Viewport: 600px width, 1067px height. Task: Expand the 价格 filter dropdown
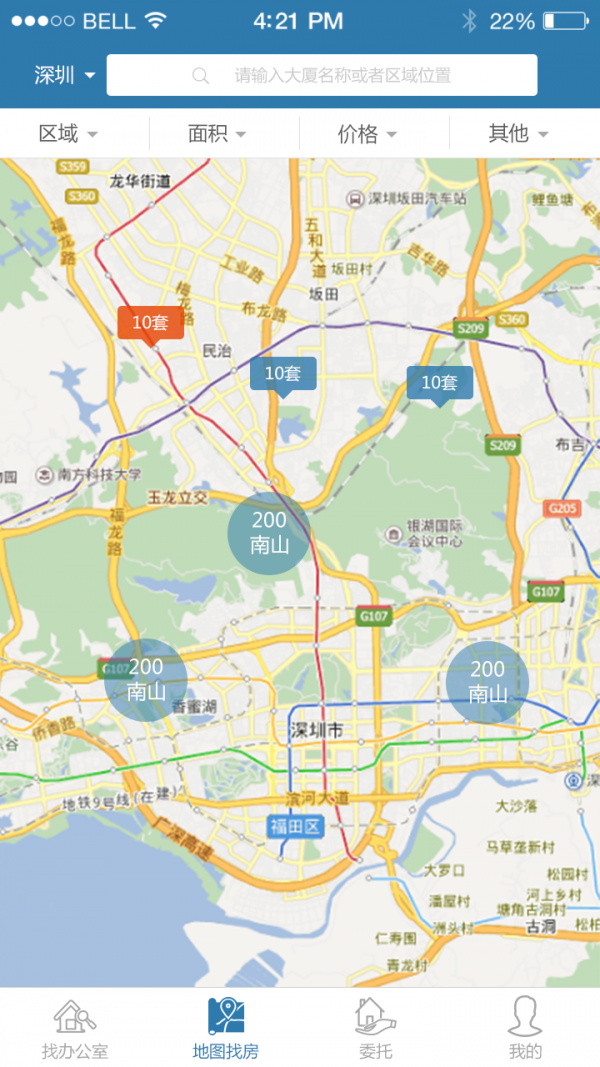pyautogui.click(x=367, y=134)
